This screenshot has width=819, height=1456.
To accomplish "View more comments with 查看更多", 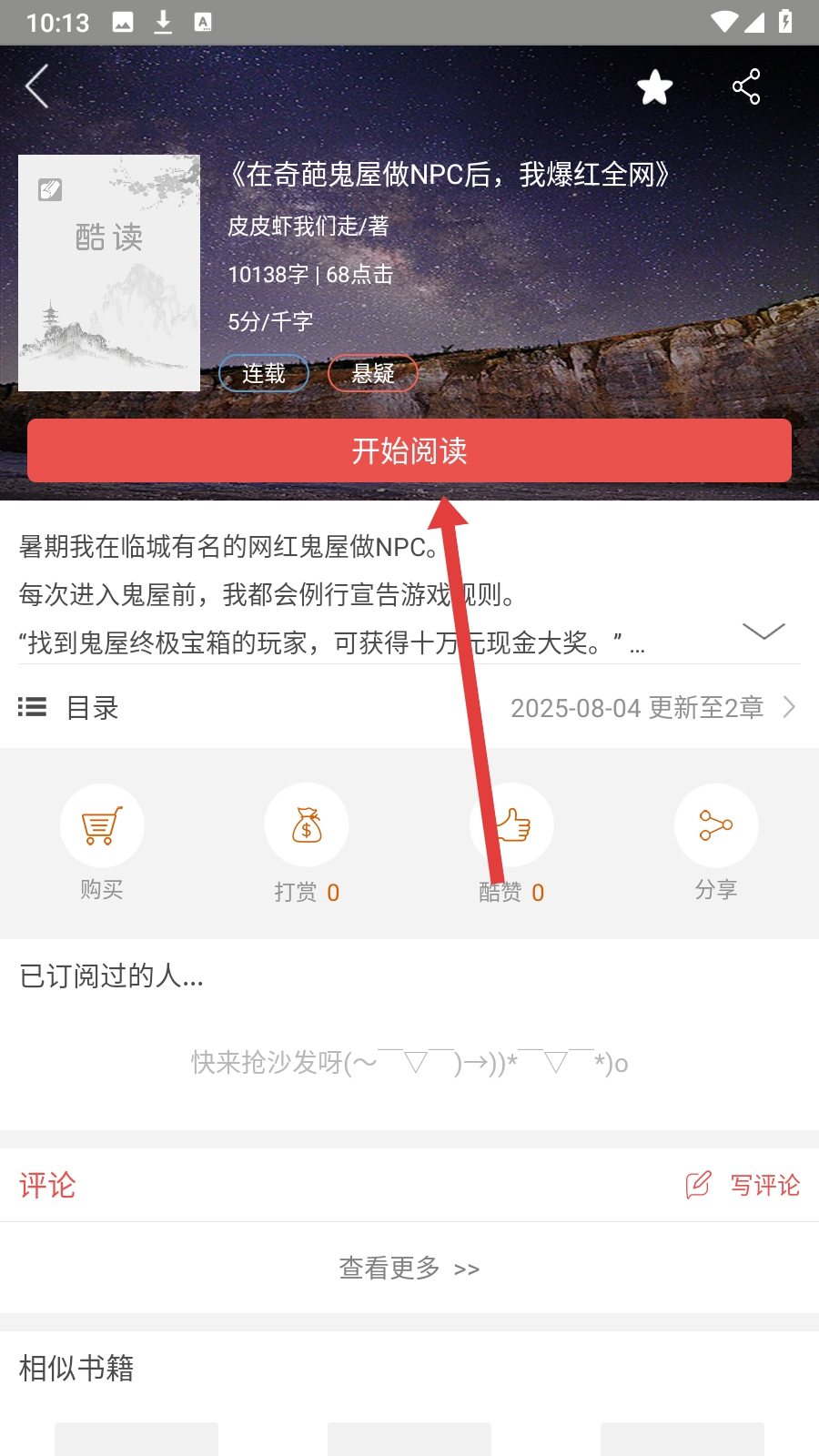I will pyautogui.click(x=409, y=1268).
